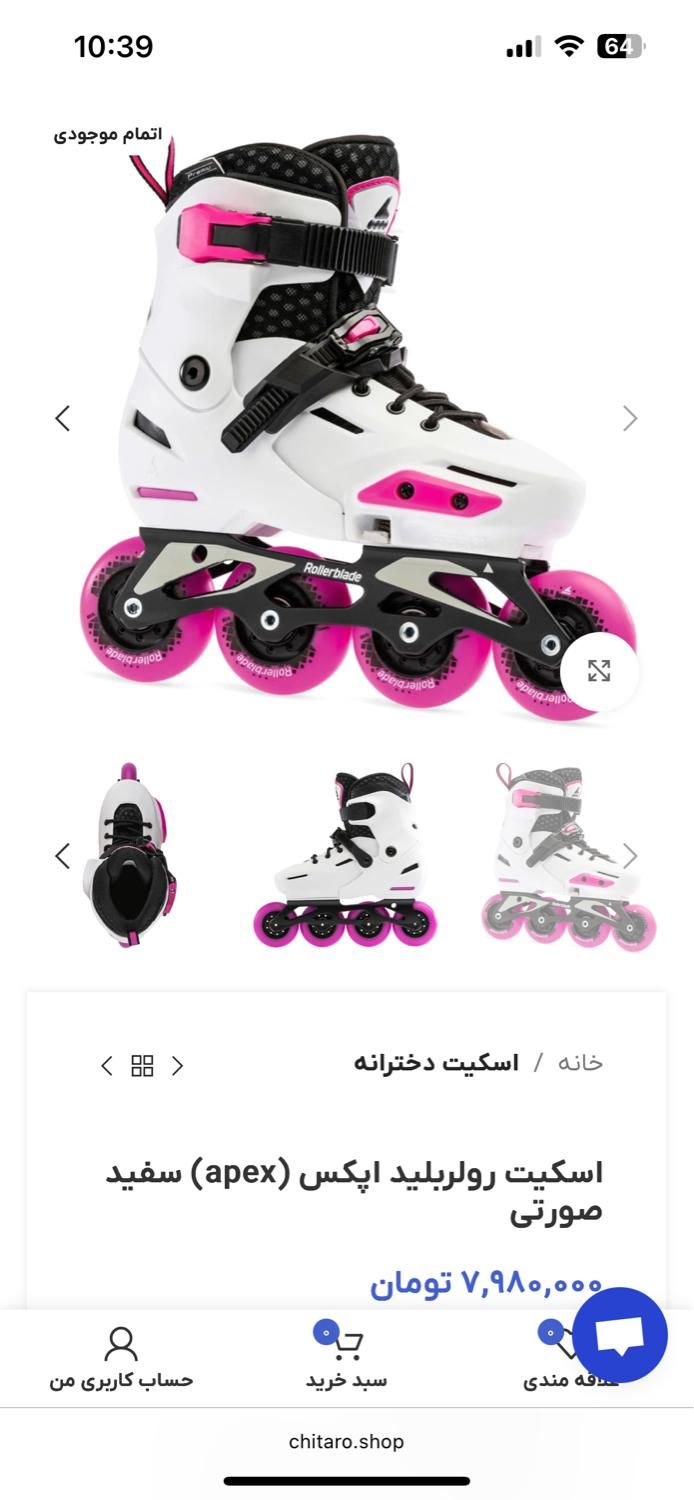Expand the product image to fullscreen
This screenshot has width=694, height=1500.
(x=599, y=671)
